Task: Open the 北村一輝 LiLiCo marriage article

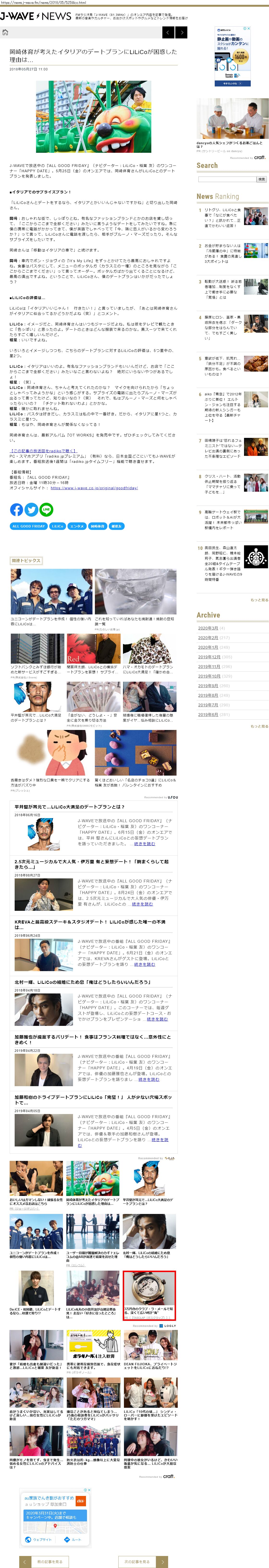Action: [x=82, y=982]
